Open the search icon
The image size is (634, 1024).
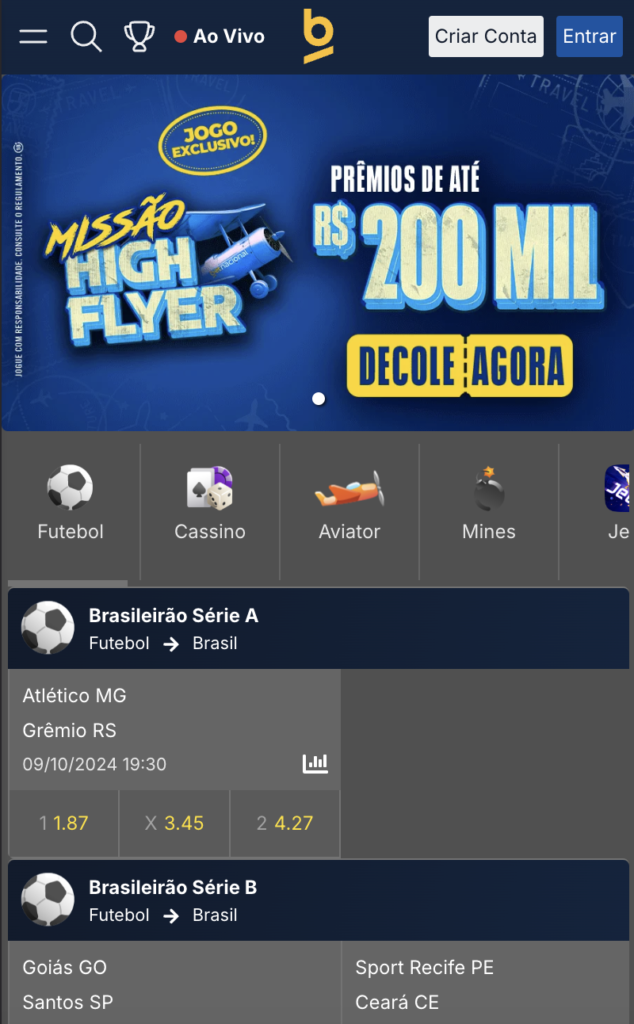click(86, 37)
